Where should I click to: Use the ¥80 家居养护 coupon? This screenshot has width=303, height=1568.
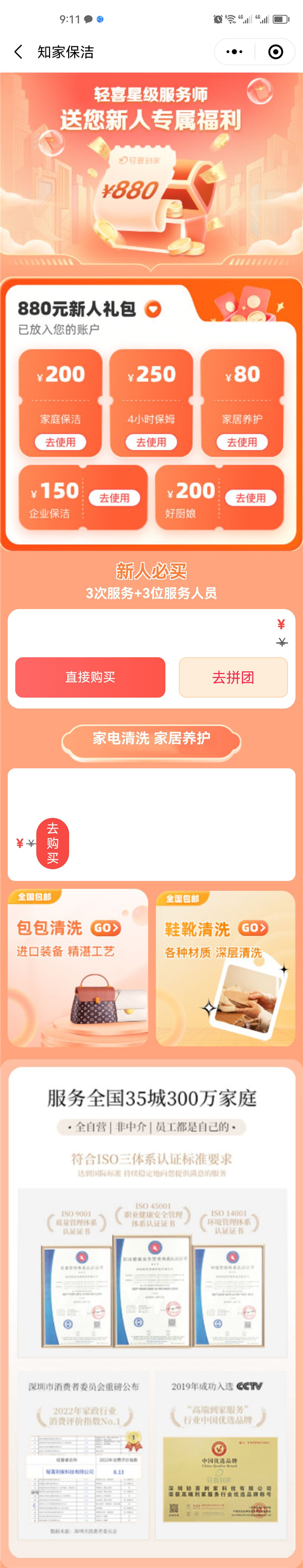pyautogui.click(x=242, y=442)
